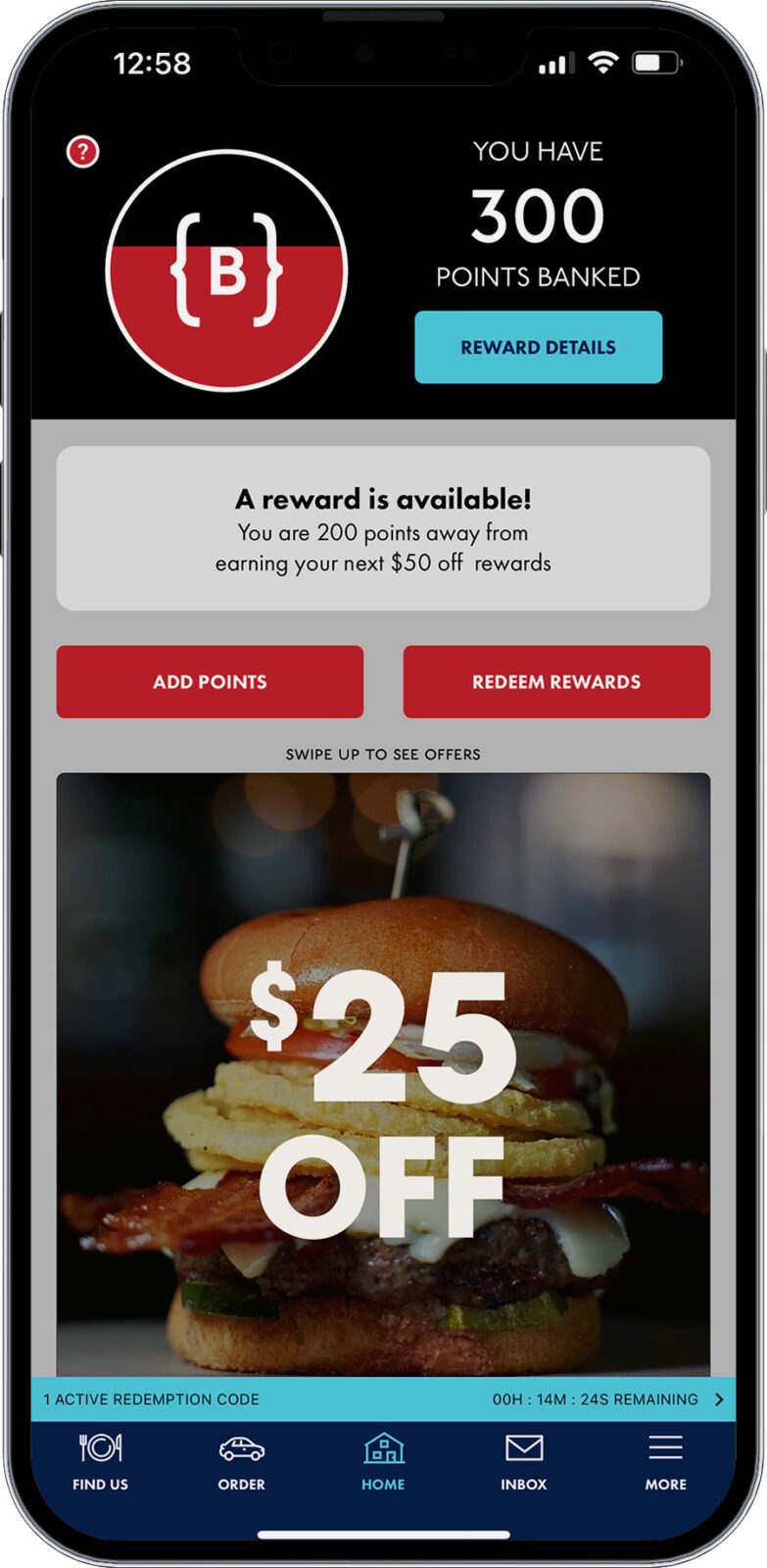Viewport: 767px width, 1568px height.
Task: Open the active redemption code banner
Action: point(383,1399)
